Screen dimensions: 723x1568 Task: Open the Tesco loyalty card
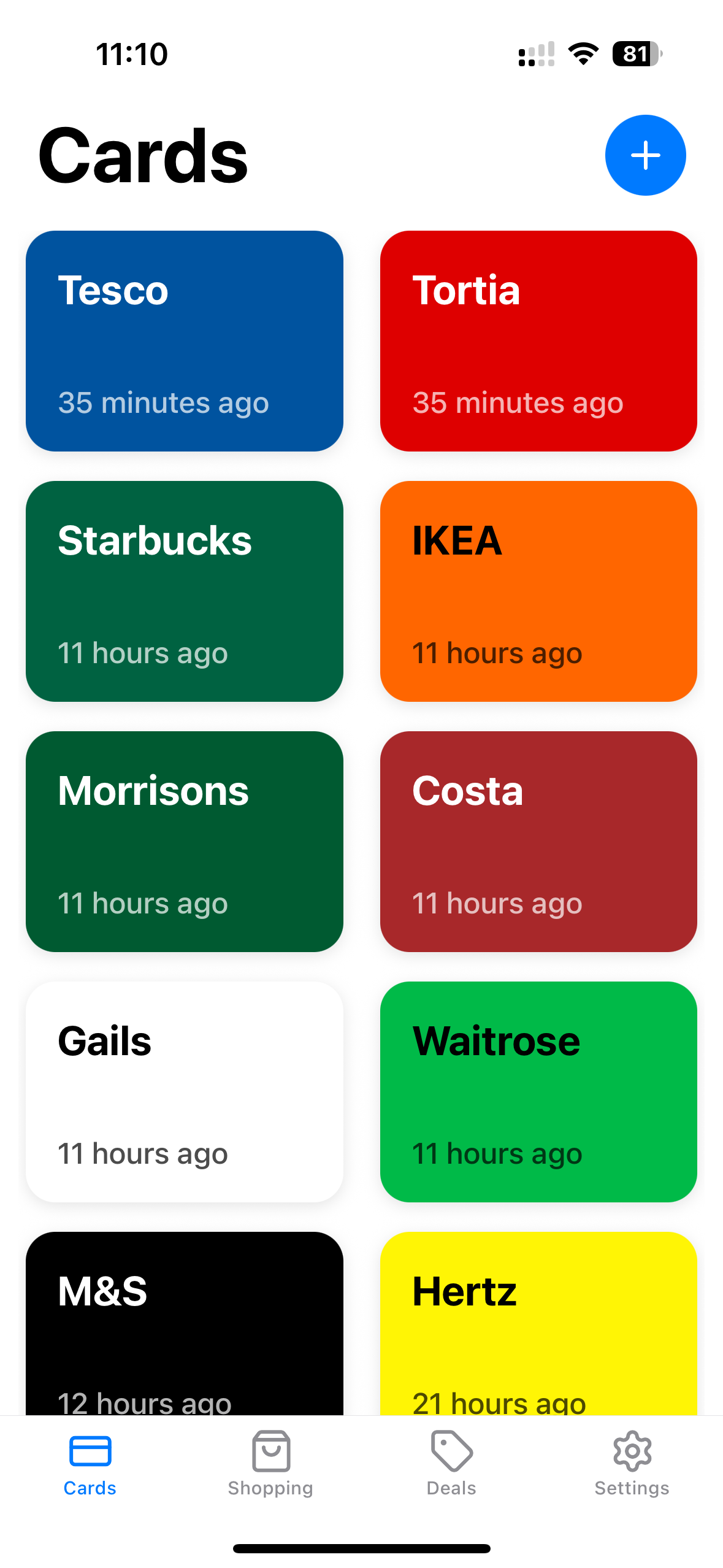[x=184, y=342]
